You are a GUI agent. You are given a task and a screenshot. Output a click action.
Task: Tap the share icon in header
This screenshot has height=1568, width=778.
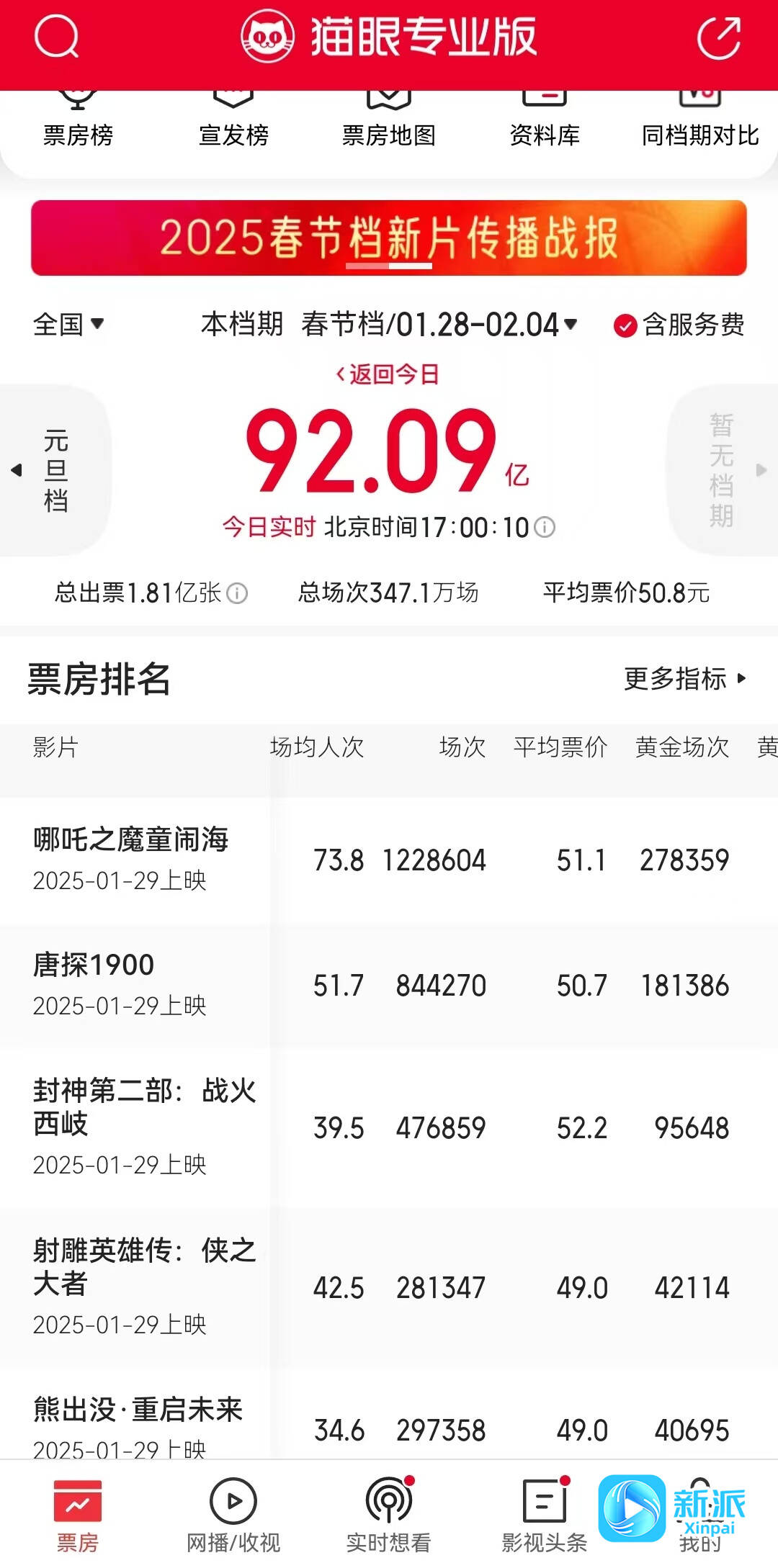(x=719, y=37)
